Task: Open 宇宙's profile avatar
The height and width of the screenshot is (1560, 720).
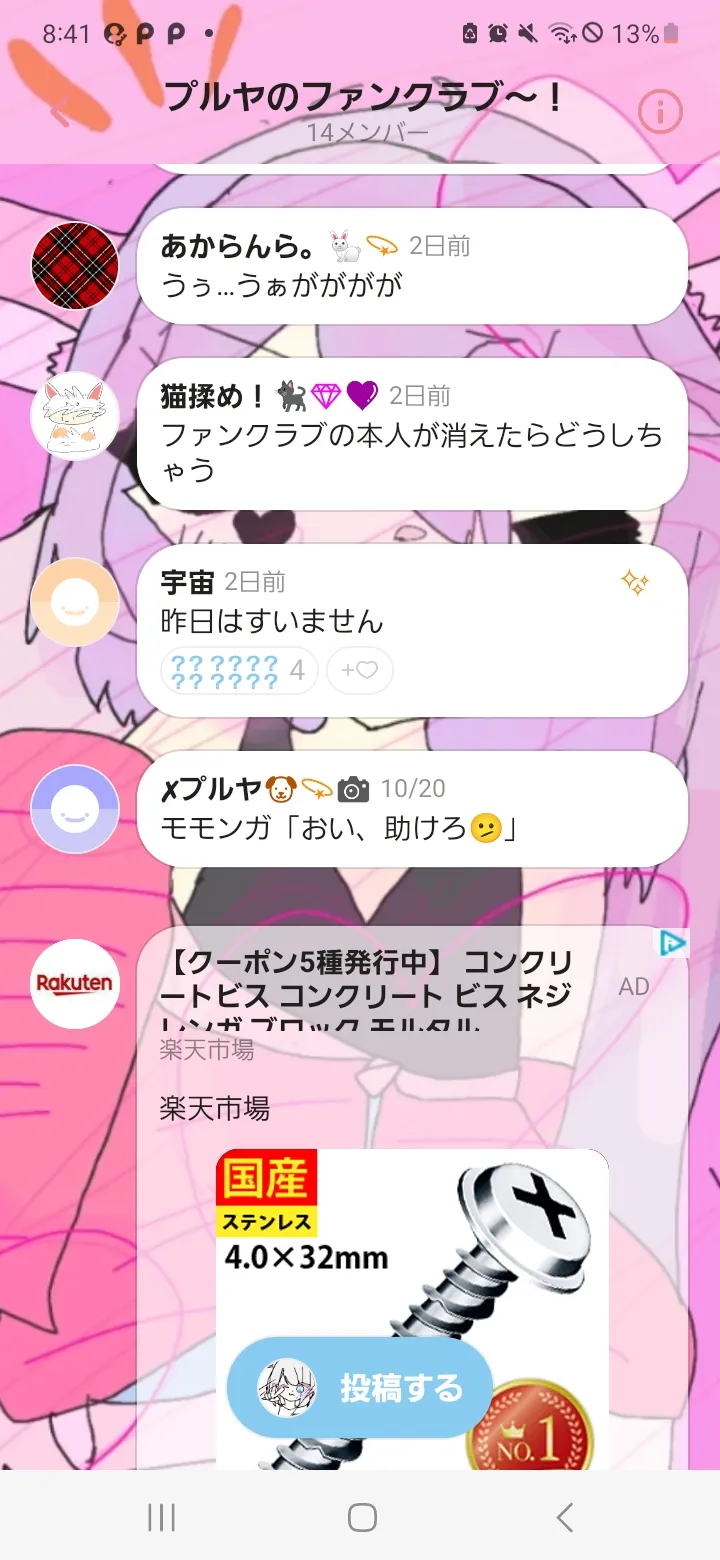Action: click(75, 602)
